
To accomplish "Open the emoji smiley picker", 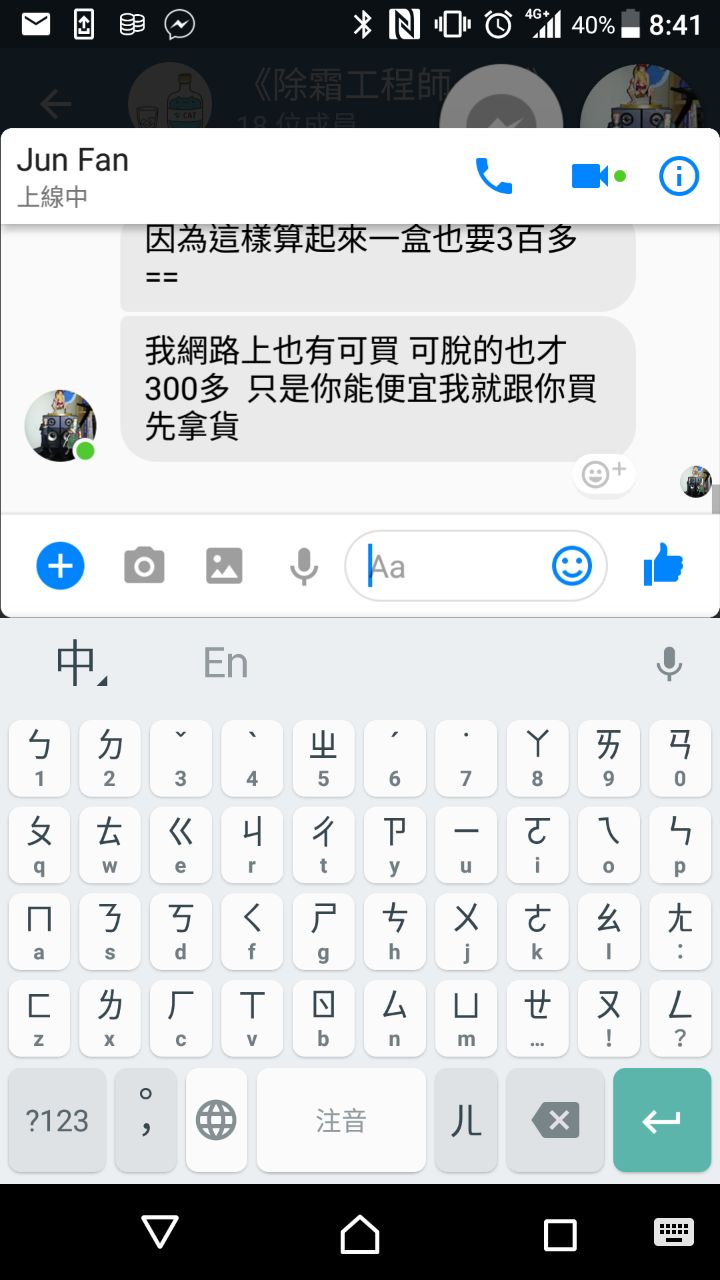I will tap(572, 566).
